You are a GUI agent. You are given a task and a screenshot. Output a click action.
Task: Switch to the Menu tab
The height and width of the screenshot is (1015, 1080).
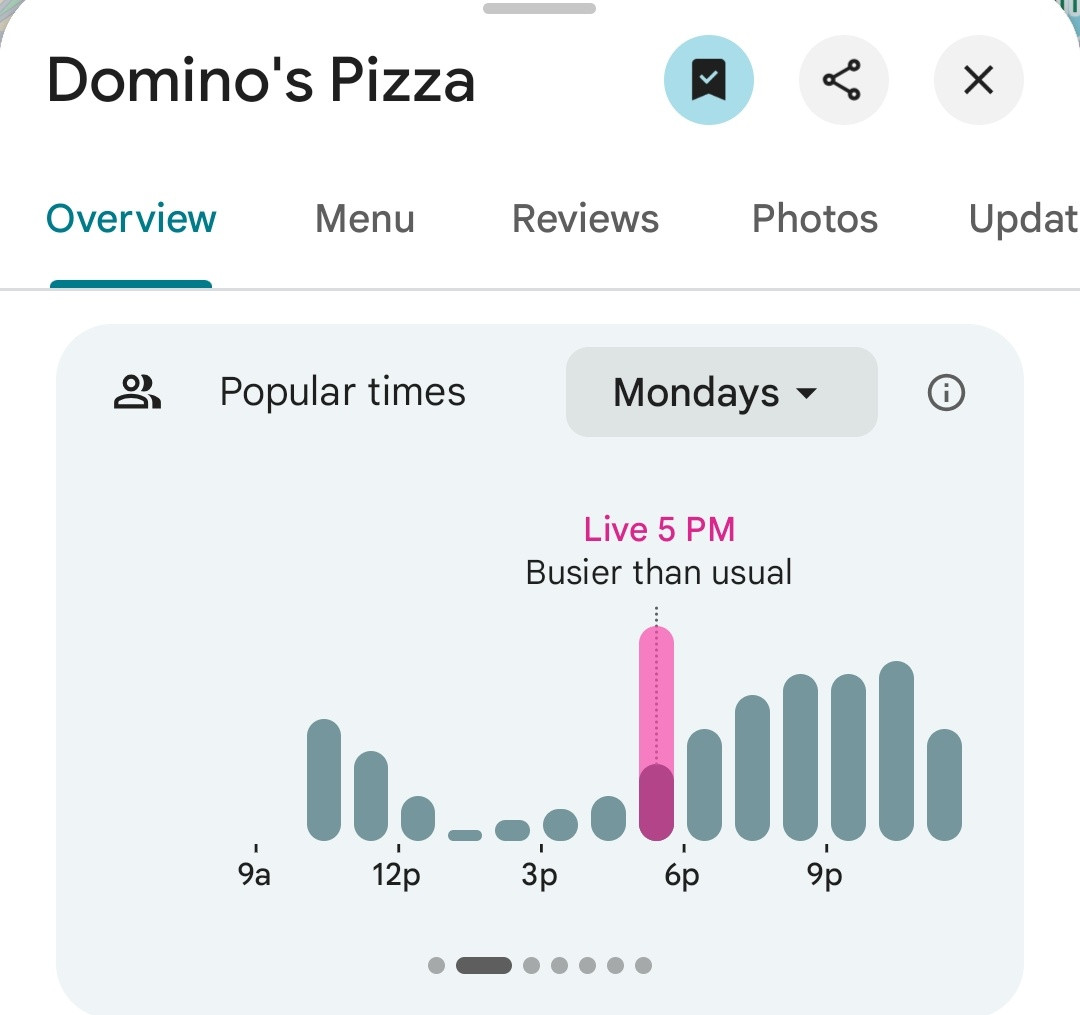[364, 219]
